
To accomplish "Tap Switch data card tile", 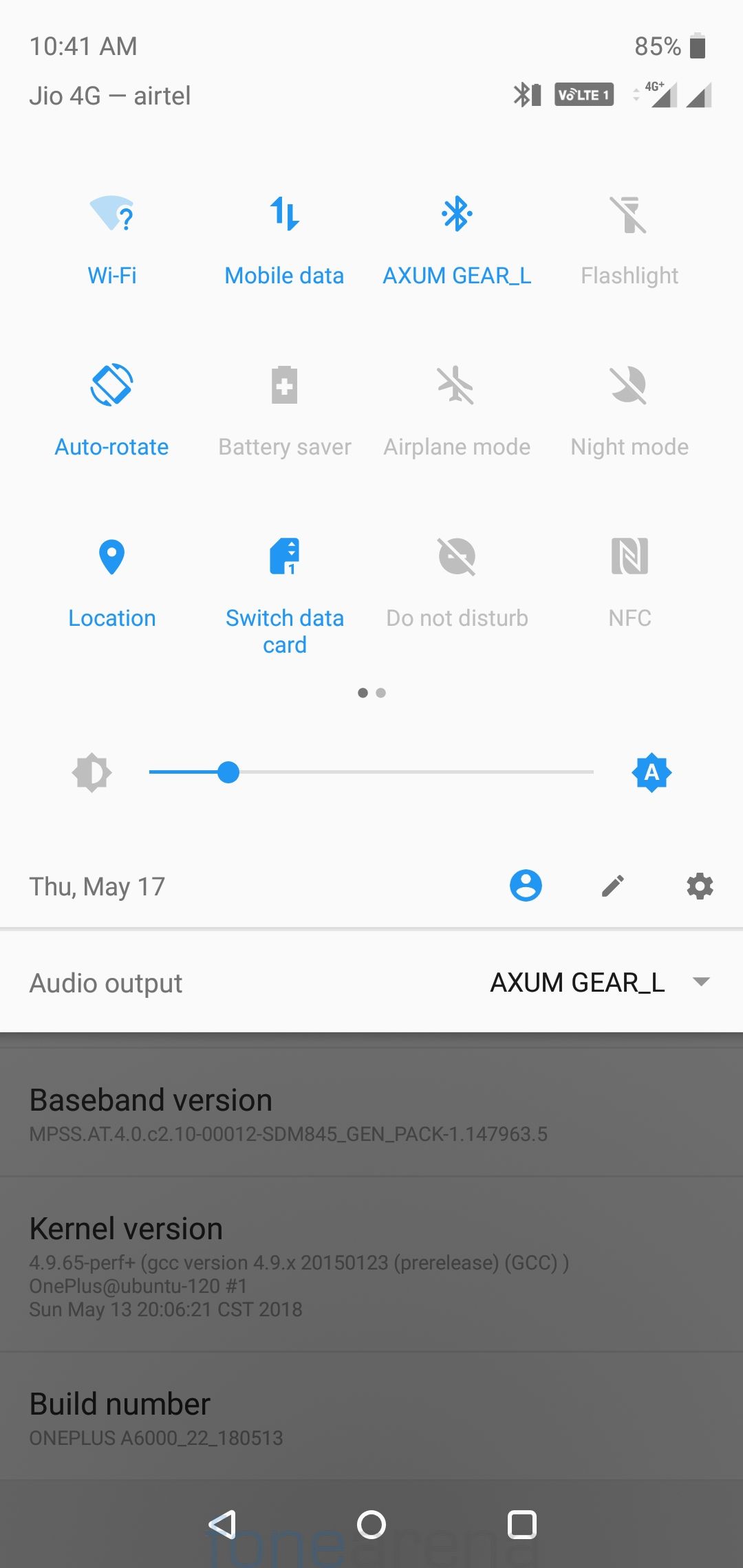I will tap(284, 556).
